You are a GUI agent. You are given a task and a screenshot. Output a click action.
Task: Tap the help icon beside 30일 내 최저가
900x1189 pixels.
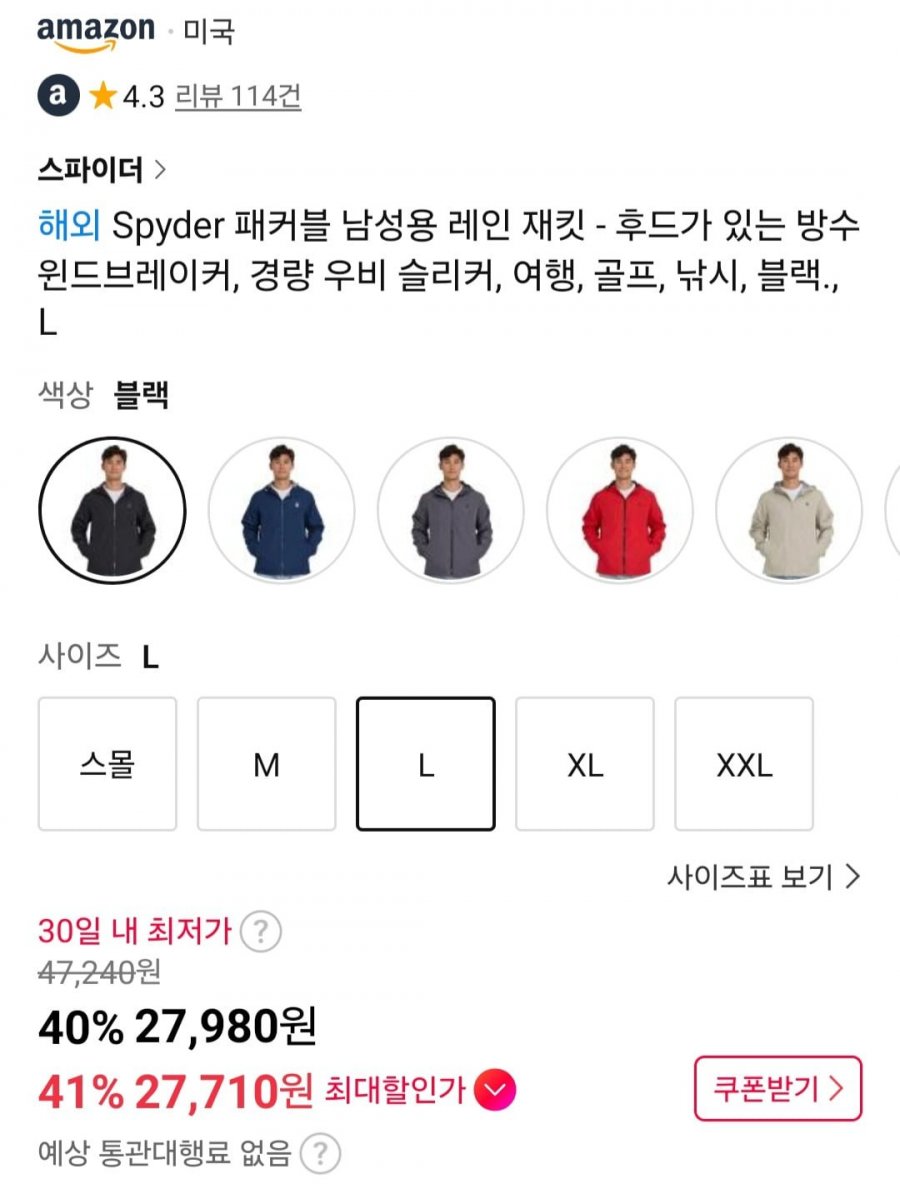click(262, 933)
